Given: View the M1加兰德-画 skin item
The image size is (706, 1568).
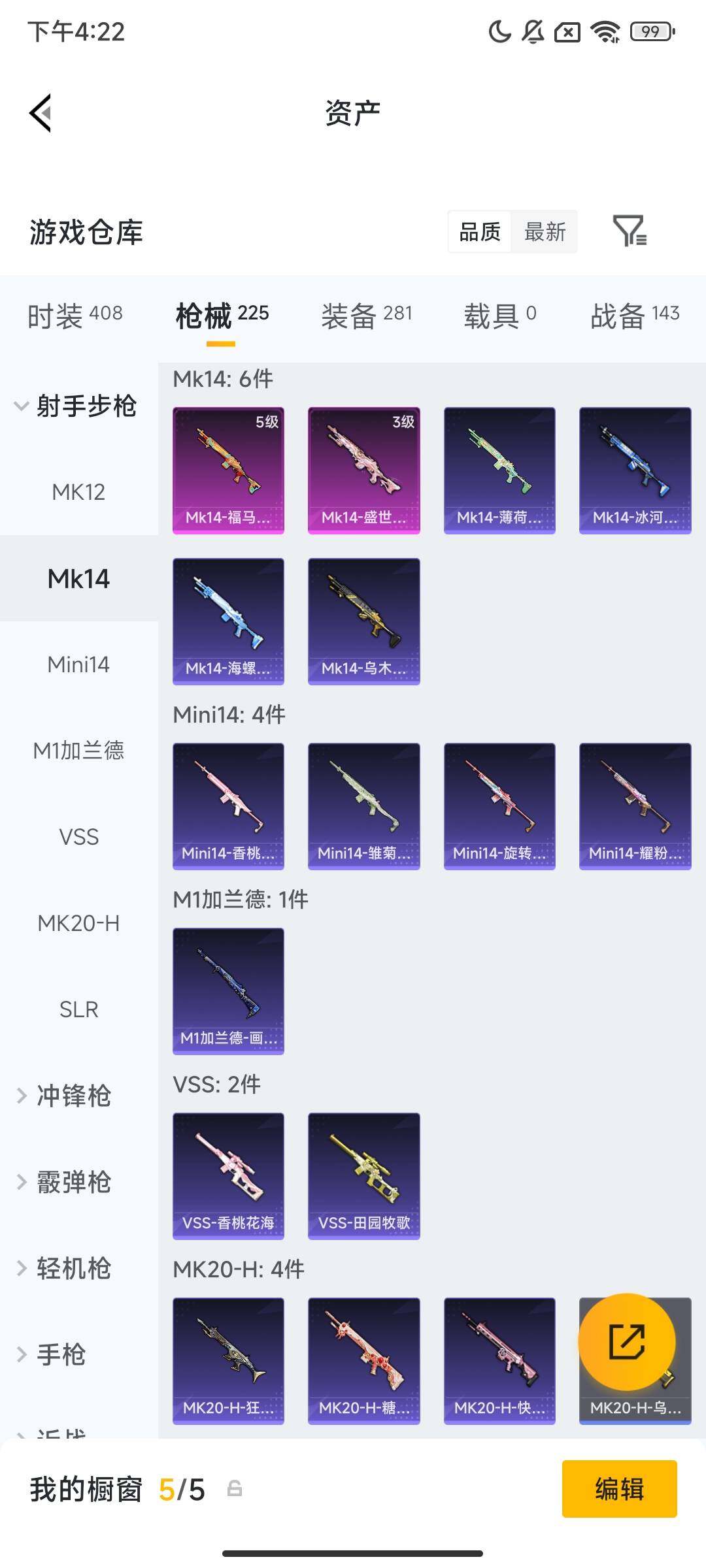Looking at the screenshot, I should coord(228,990).
